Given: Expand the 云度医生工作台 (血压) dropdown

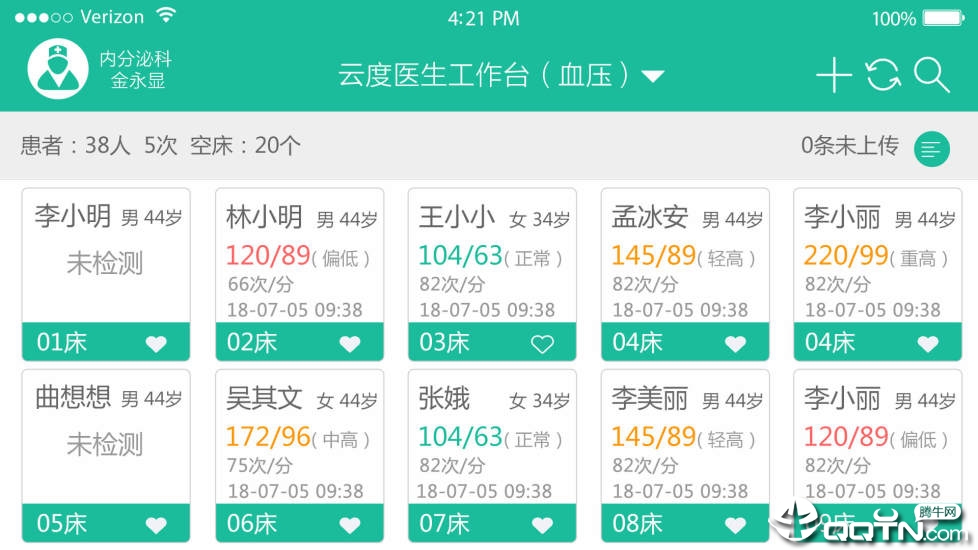Looking at the screenshot, I should pos(653,76).
